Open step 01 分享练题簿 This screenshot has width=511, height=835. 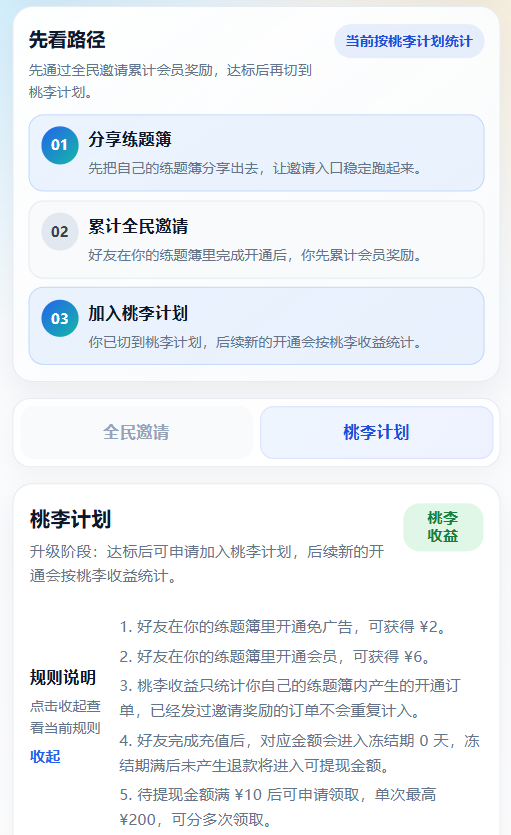click(256, 153)
